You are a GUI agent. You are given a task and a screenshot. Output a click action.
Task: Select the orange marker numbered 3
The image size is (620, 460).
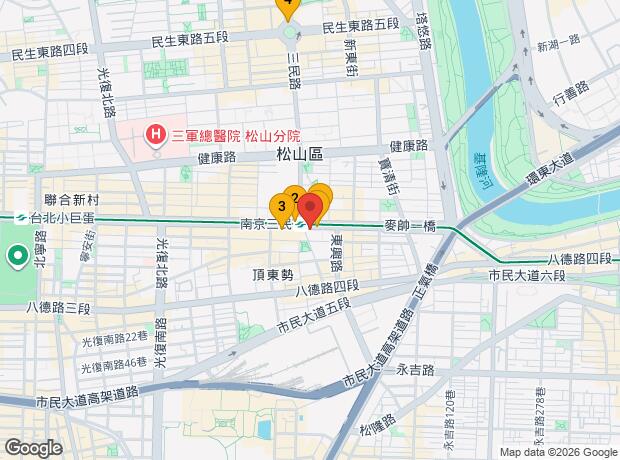tap(281, 207)
